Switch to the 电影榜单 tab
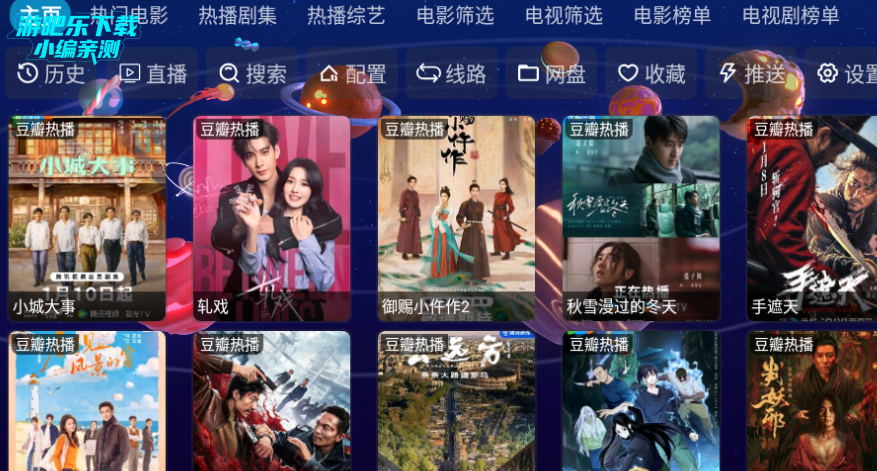 [x=673, y=15]
